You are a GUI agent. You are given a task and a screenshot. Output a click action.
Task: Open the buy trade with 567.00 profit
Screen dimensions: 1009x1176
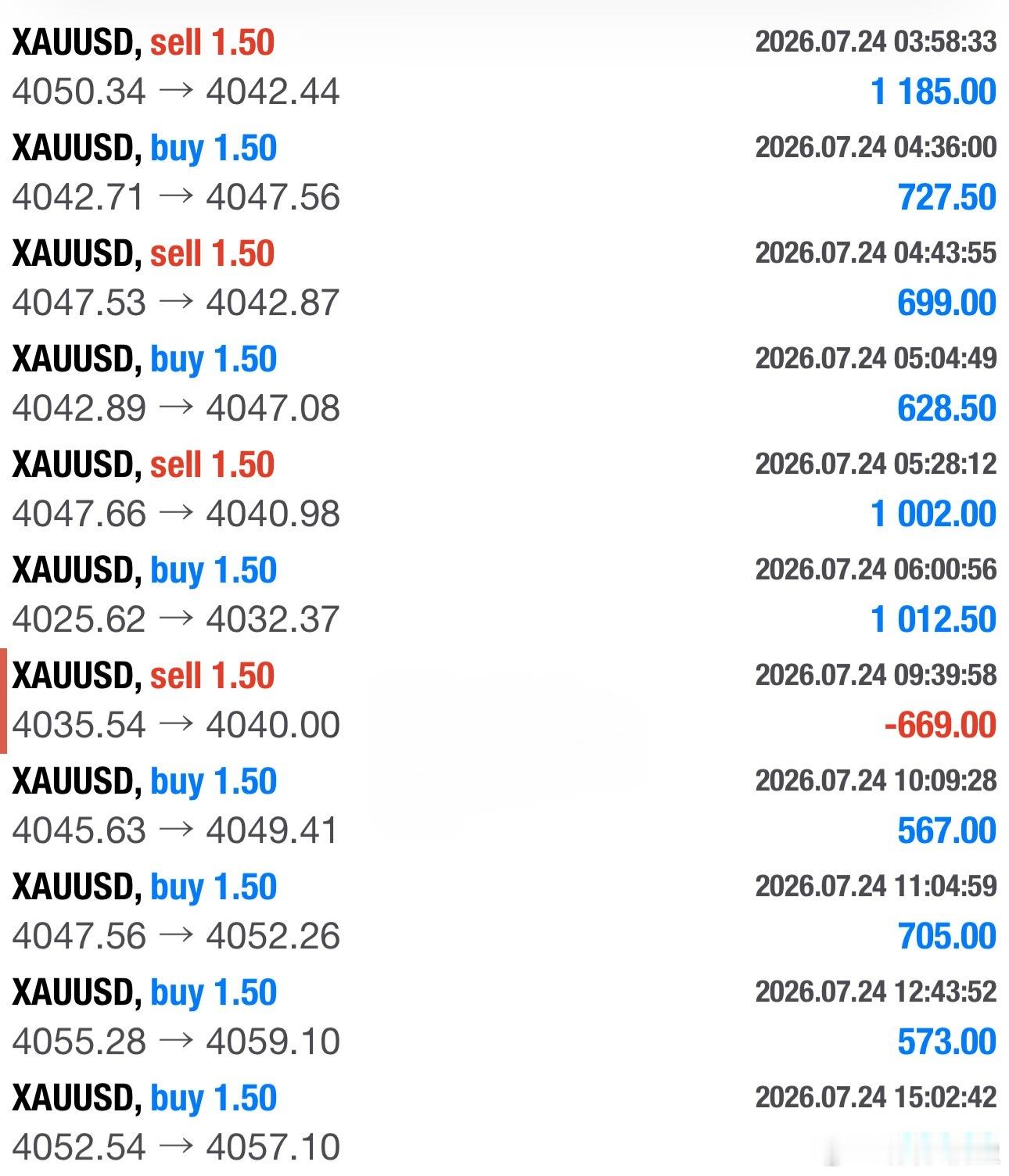[x=504, y=806]
